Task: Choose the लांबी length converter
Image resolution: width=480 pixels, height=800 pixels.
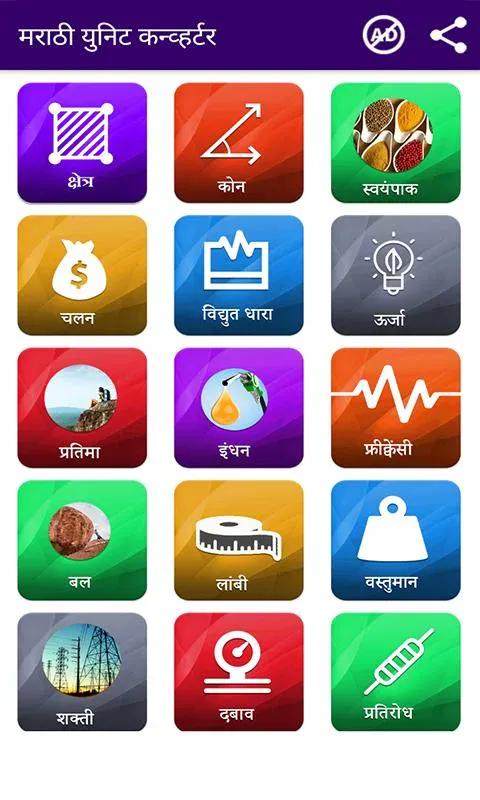Action: (239, 540)
